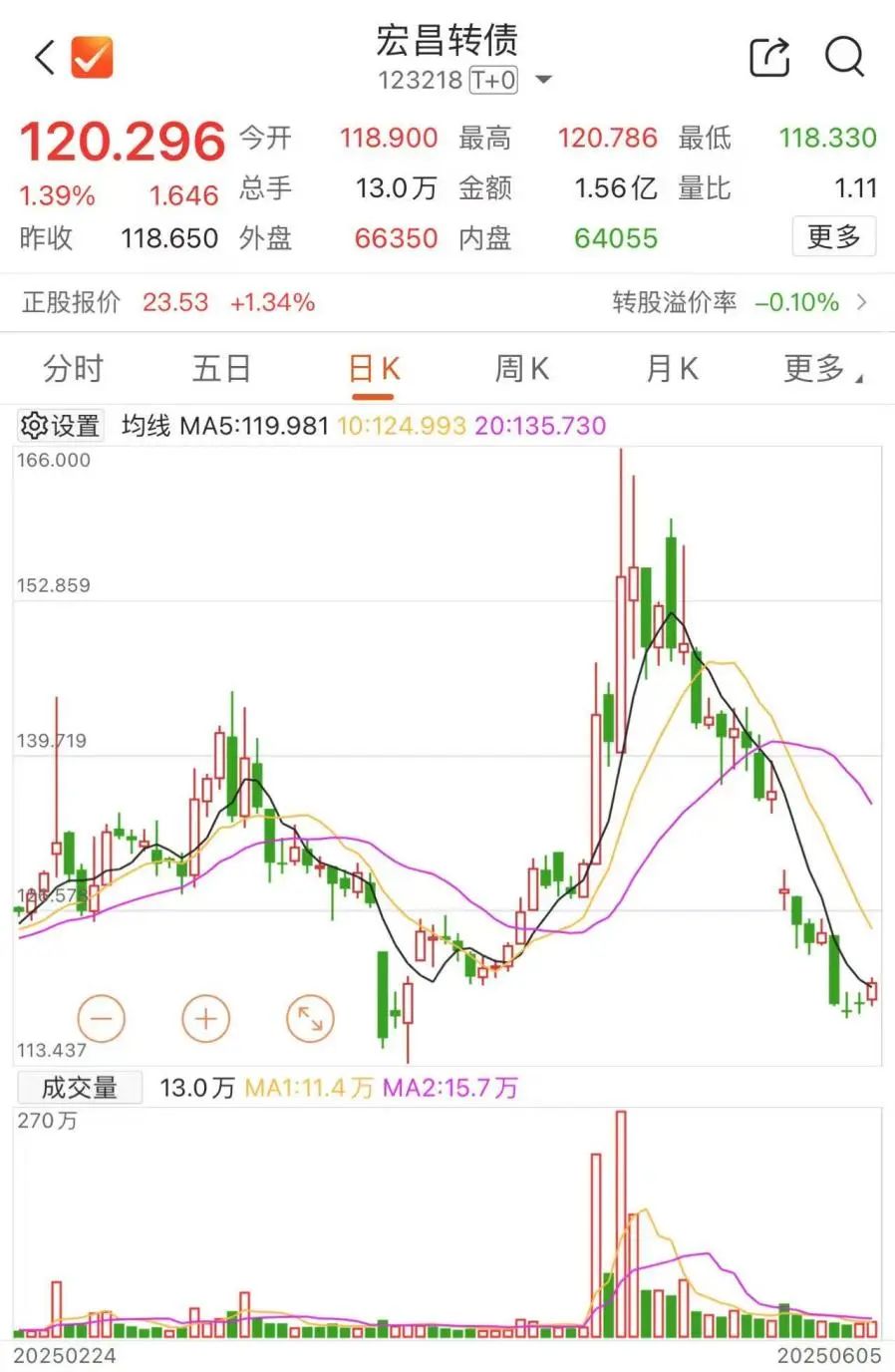
Task: Expand the dropdown beside code 123218
Action: point(543,80)
